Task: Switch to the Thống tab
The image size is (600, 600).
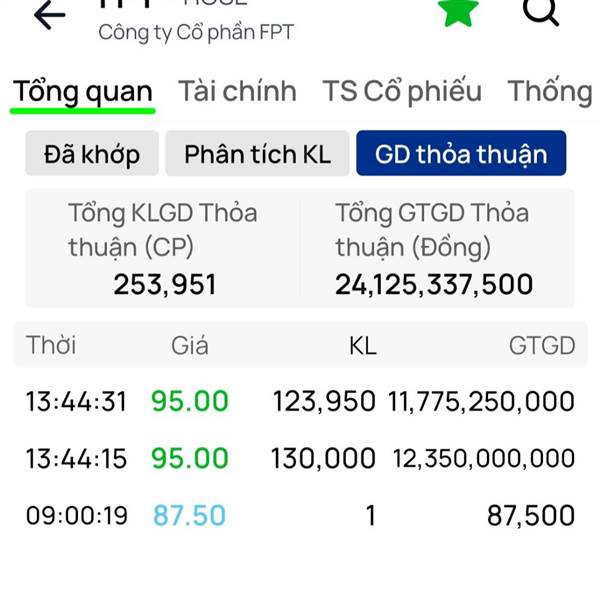Action: 550,91
